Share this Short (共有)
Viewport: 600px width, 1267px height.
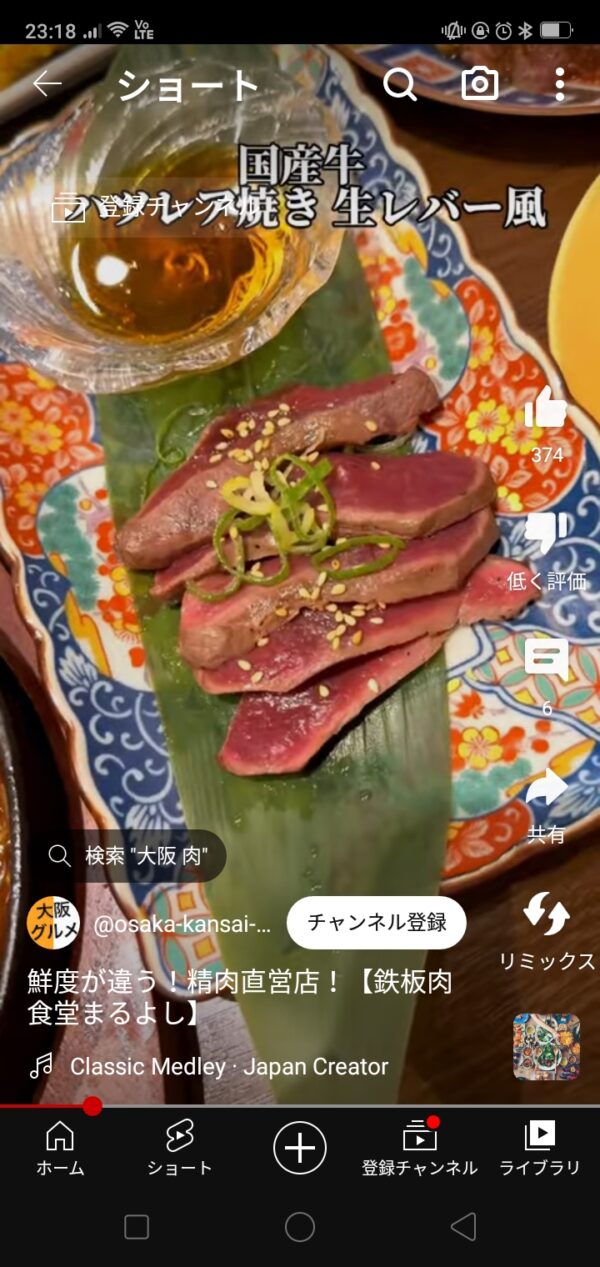pos(546,789)
